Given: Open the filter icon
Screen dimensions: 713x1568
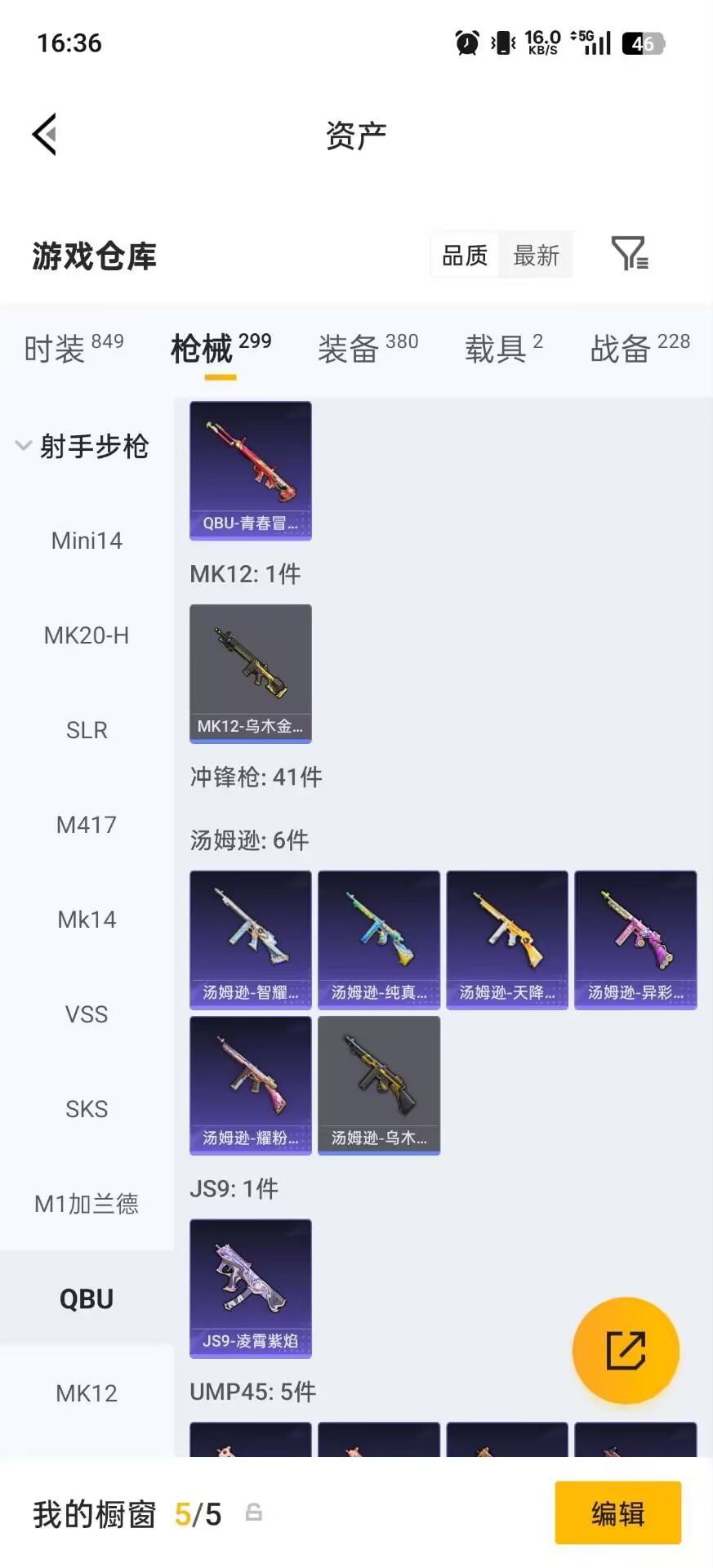Looking at the screenshot, I should 627,255.
